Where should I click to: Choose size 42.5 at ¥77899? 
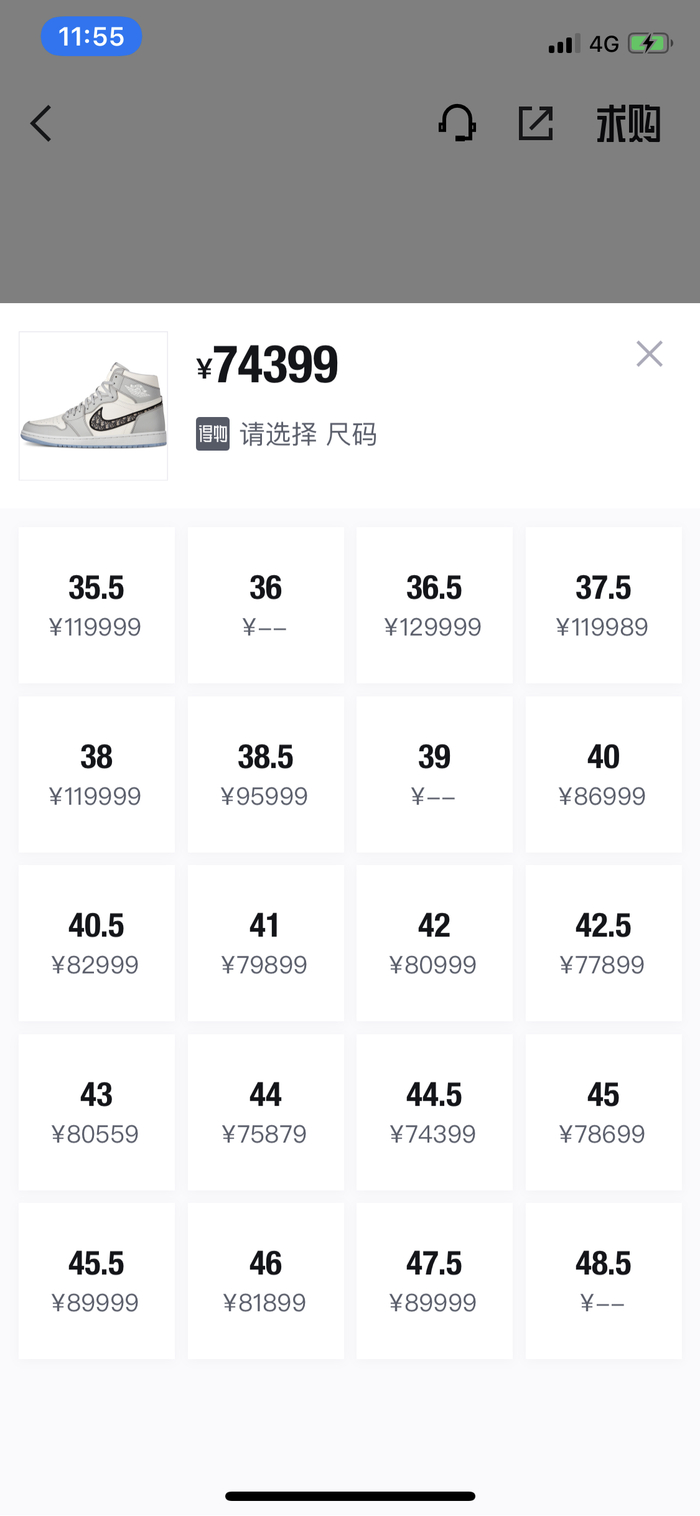(x=604, y=943)
